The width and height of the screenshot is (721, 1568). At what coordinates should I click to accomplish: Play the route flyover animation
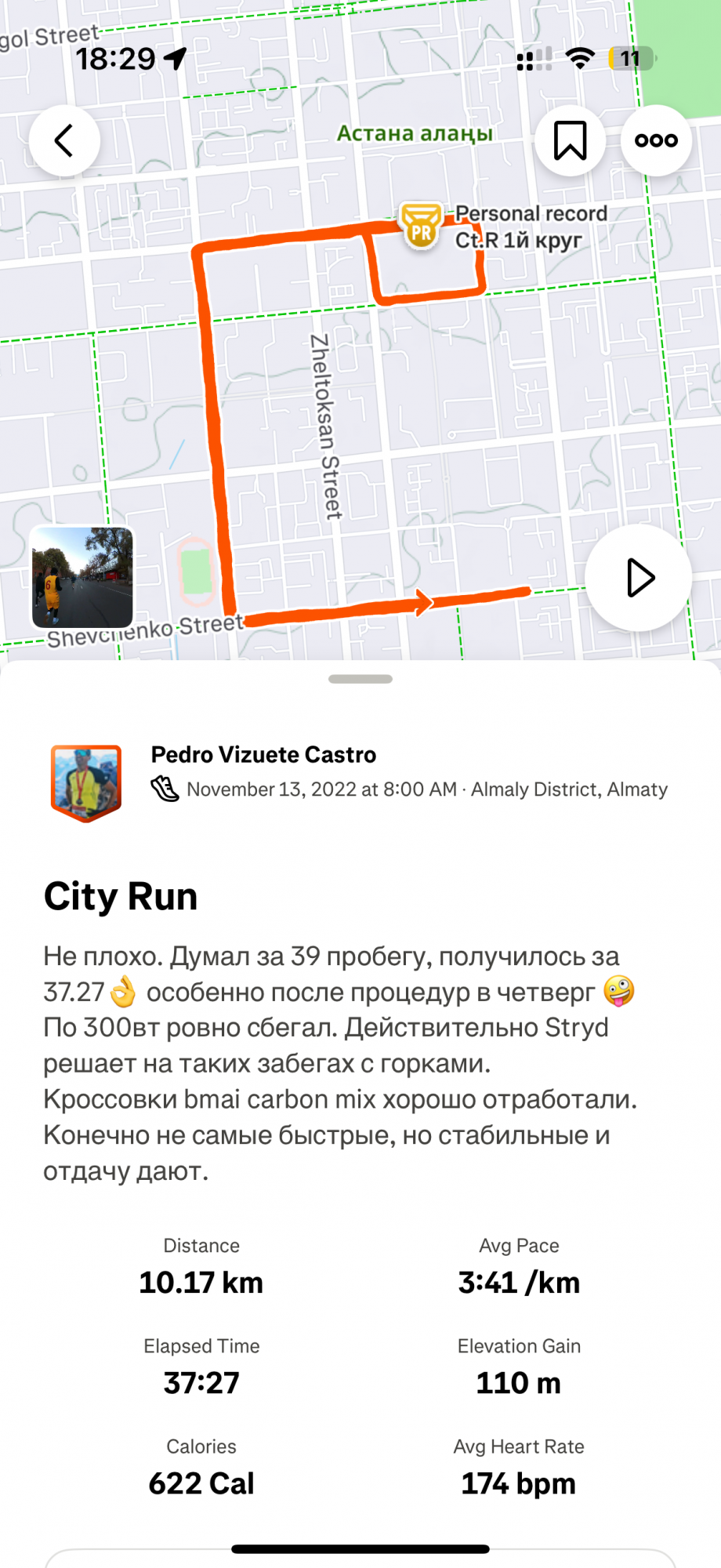click(639, 579)
